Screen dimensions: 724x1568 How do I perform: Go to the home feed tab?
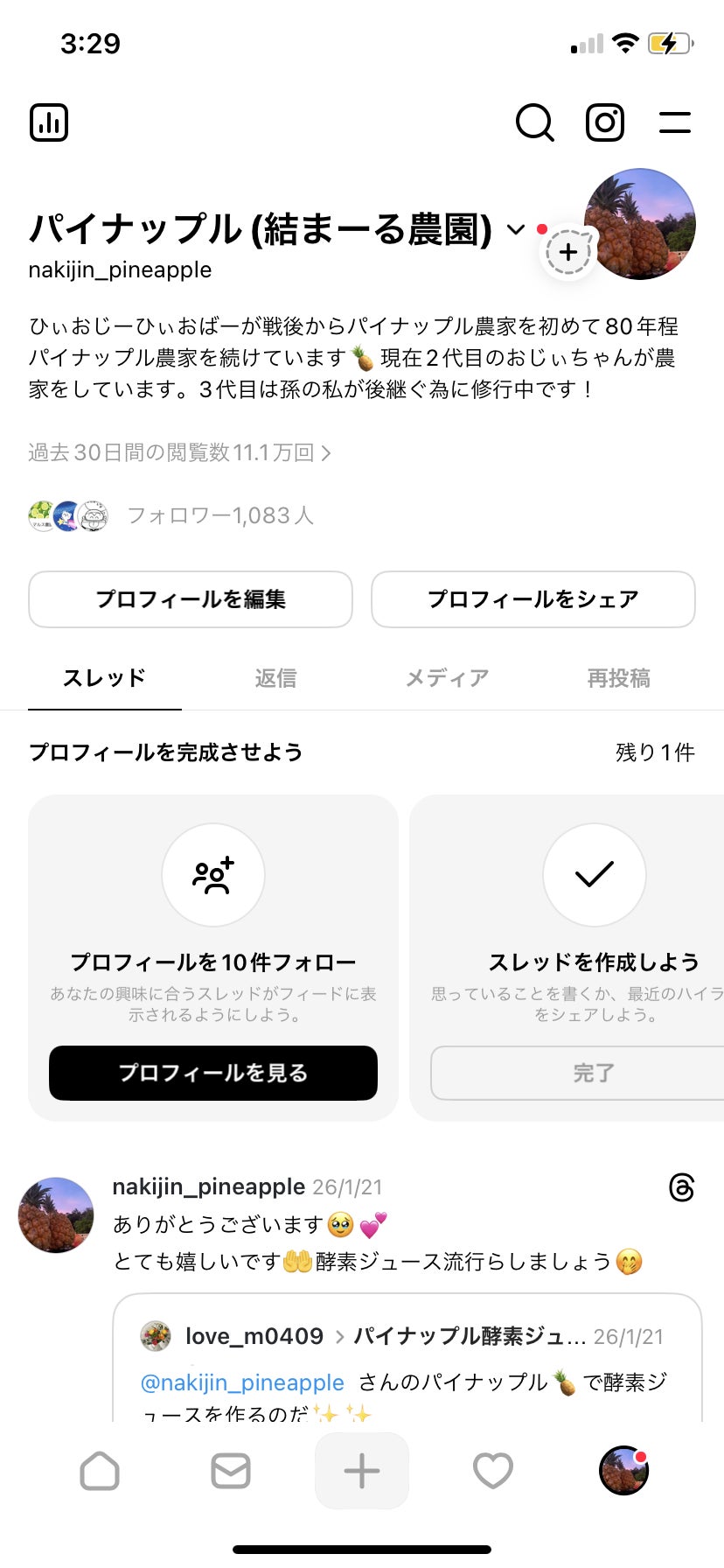pos(100,1471)
